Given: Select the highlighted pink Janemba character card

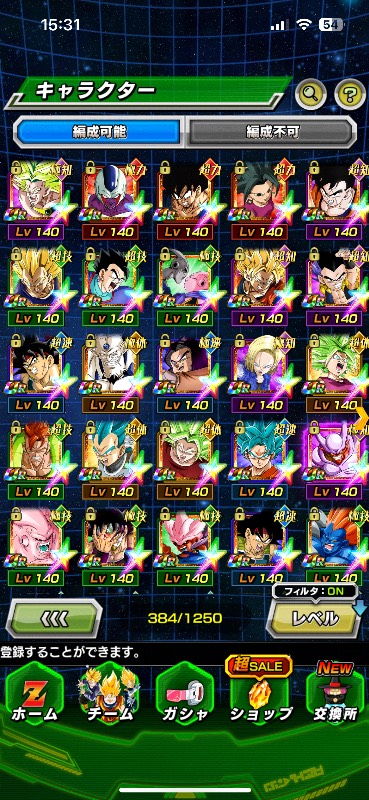Looking at the screenshot, I should coord(333,462).
